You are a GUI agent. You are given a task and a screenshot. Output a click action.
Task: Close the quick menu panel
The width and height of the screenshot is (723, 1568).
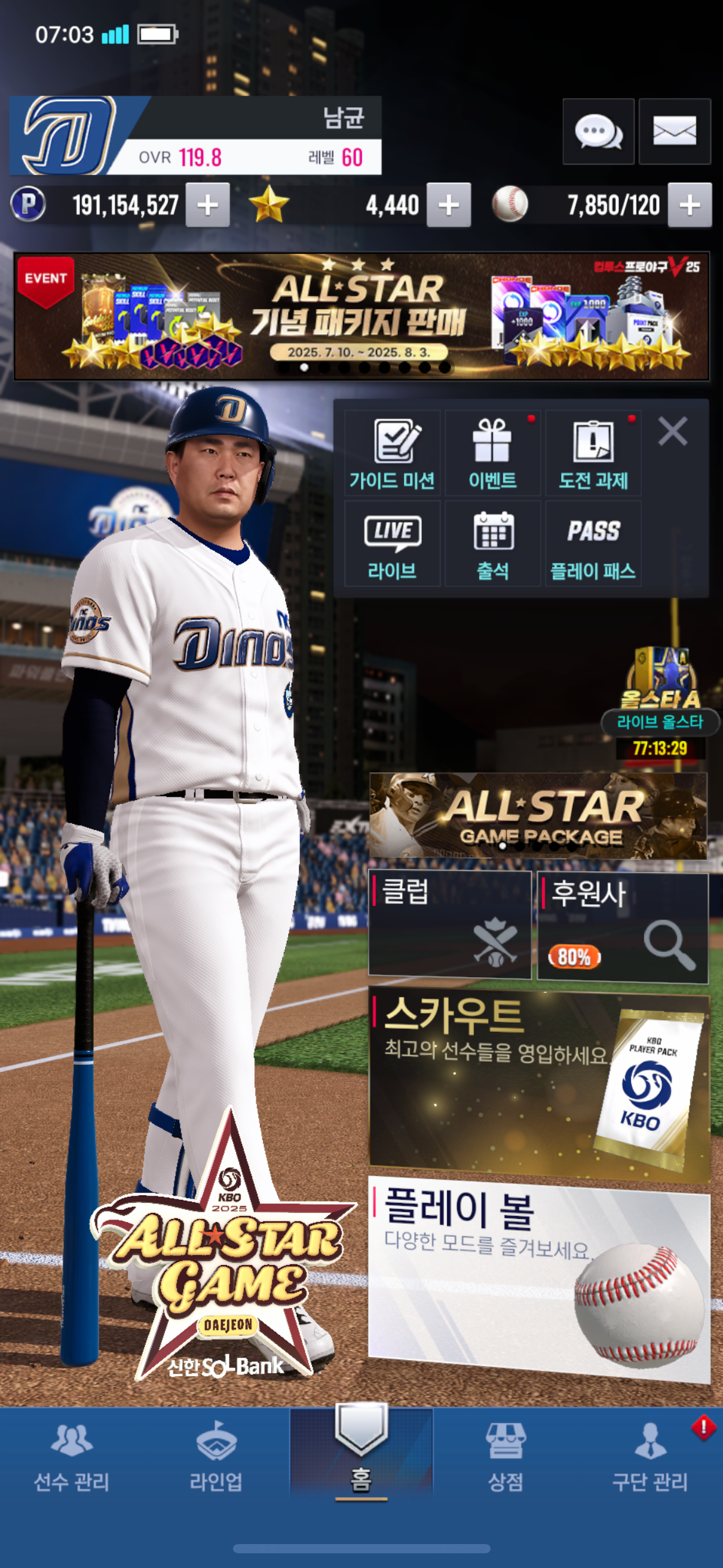click(673, 431)
